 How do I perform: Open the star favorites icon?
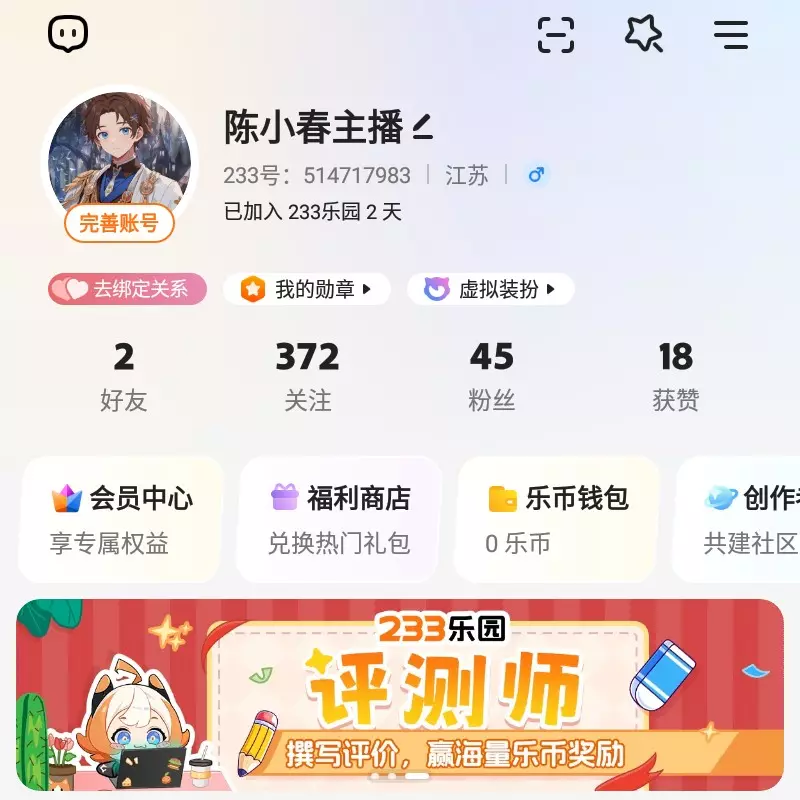[x=643, y=34]
